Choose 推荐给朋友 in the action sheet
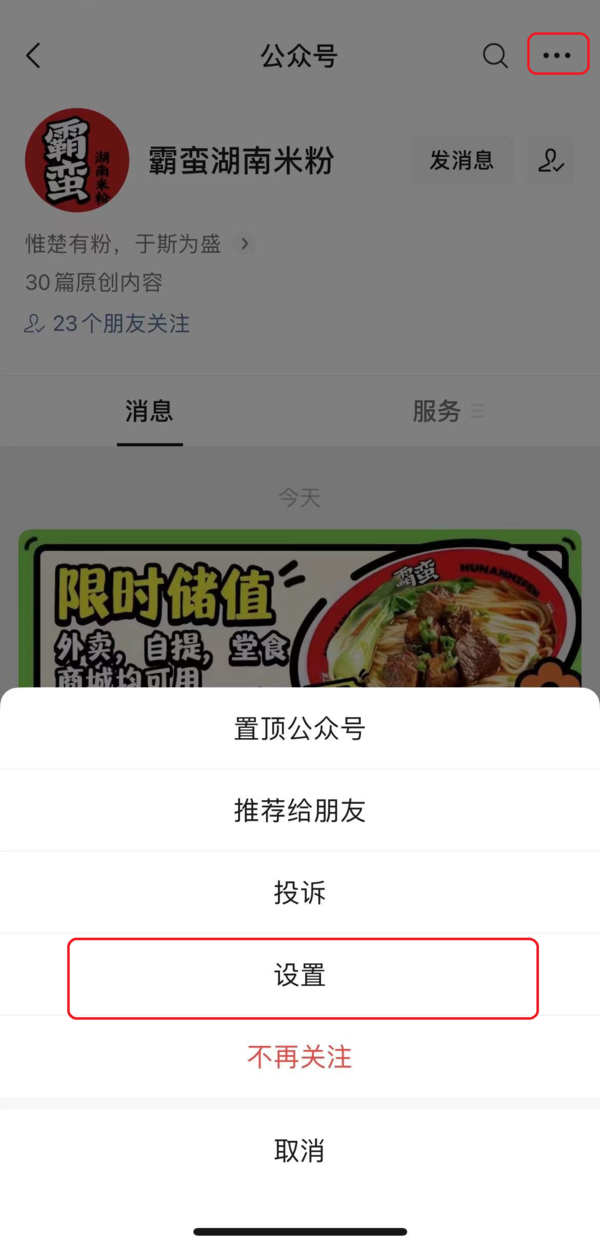The image size is (600, 1248). pyautogui.click(x=300, y=811)
